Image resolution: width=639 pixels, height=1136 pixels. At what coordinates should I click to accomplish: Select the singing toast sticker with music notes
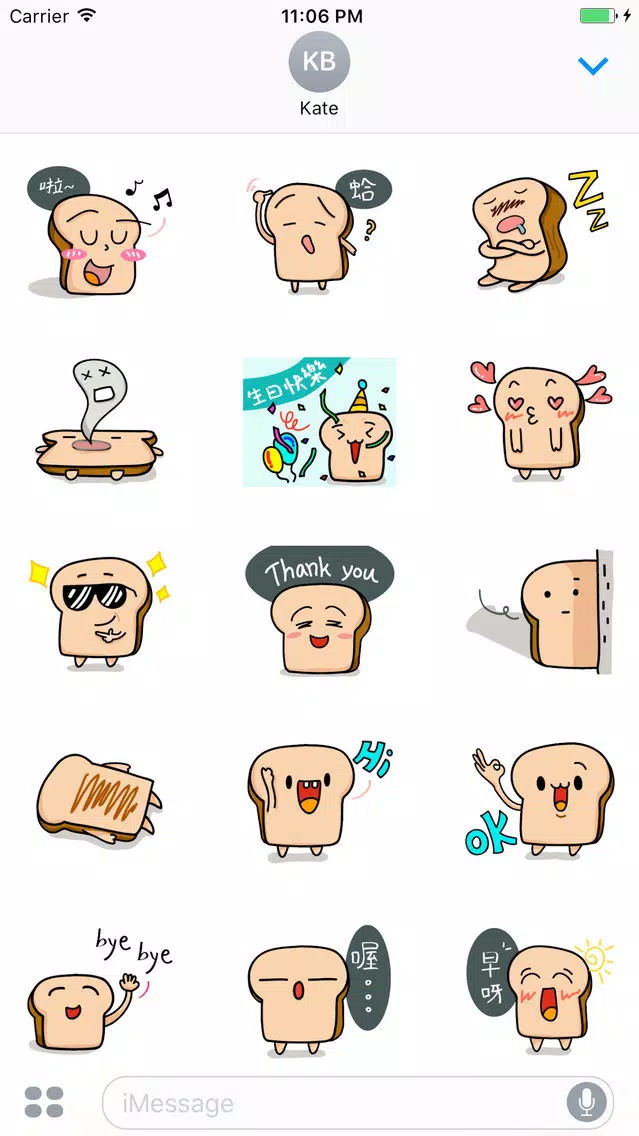100,231
